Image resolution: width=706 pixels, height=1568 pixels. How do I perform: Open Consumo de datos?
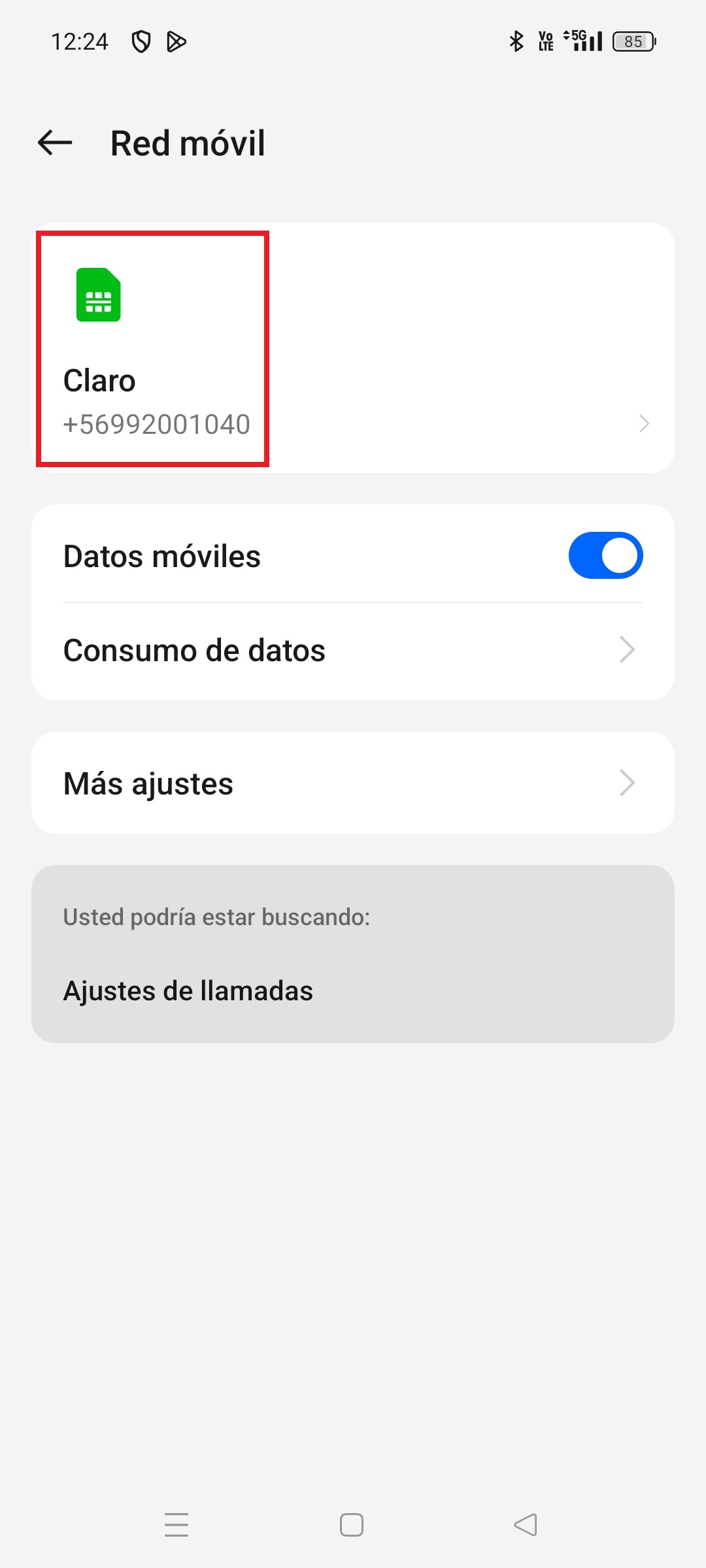tap(353, 651)
